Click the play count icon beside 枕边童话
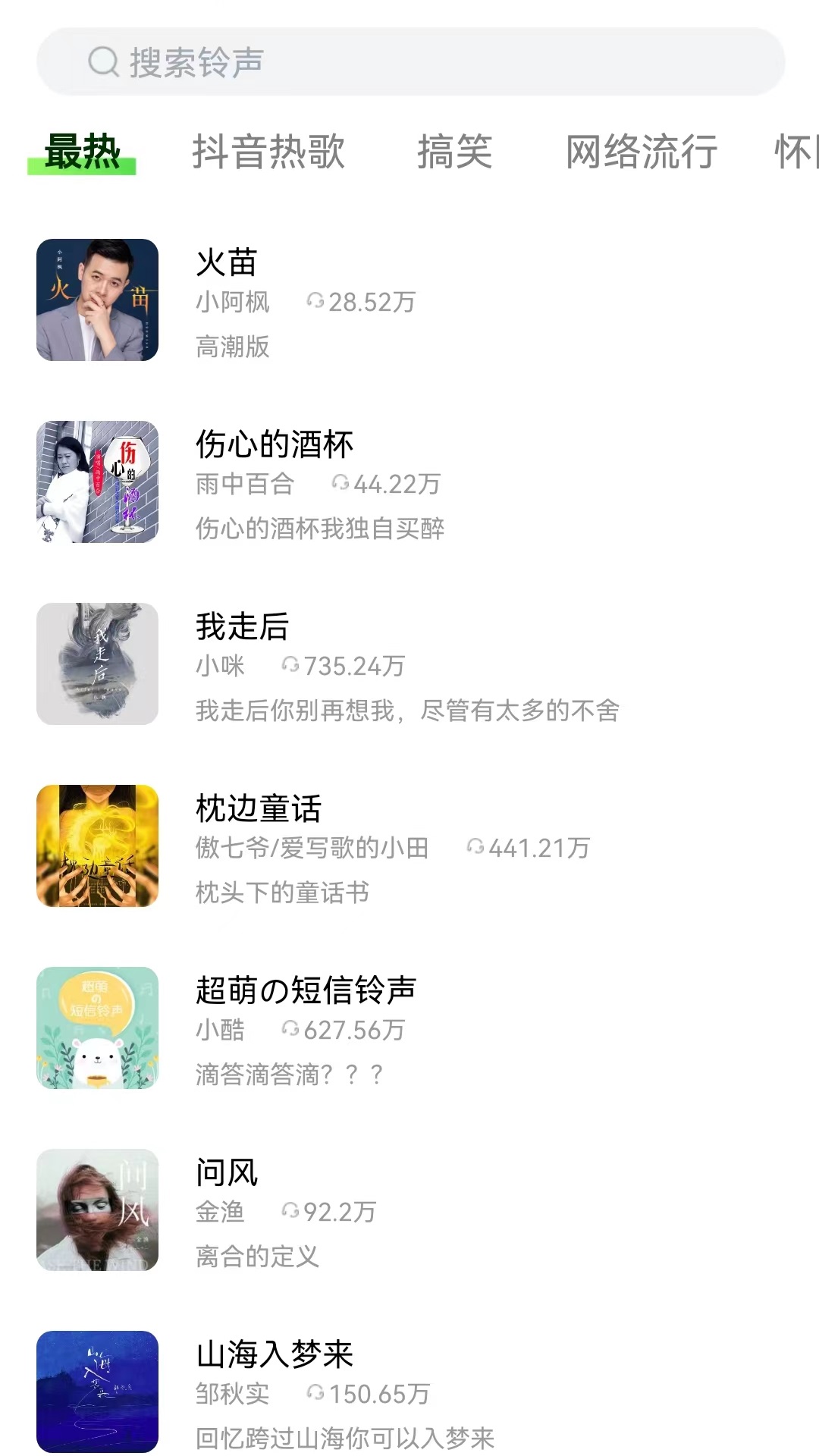 point(475,849)
